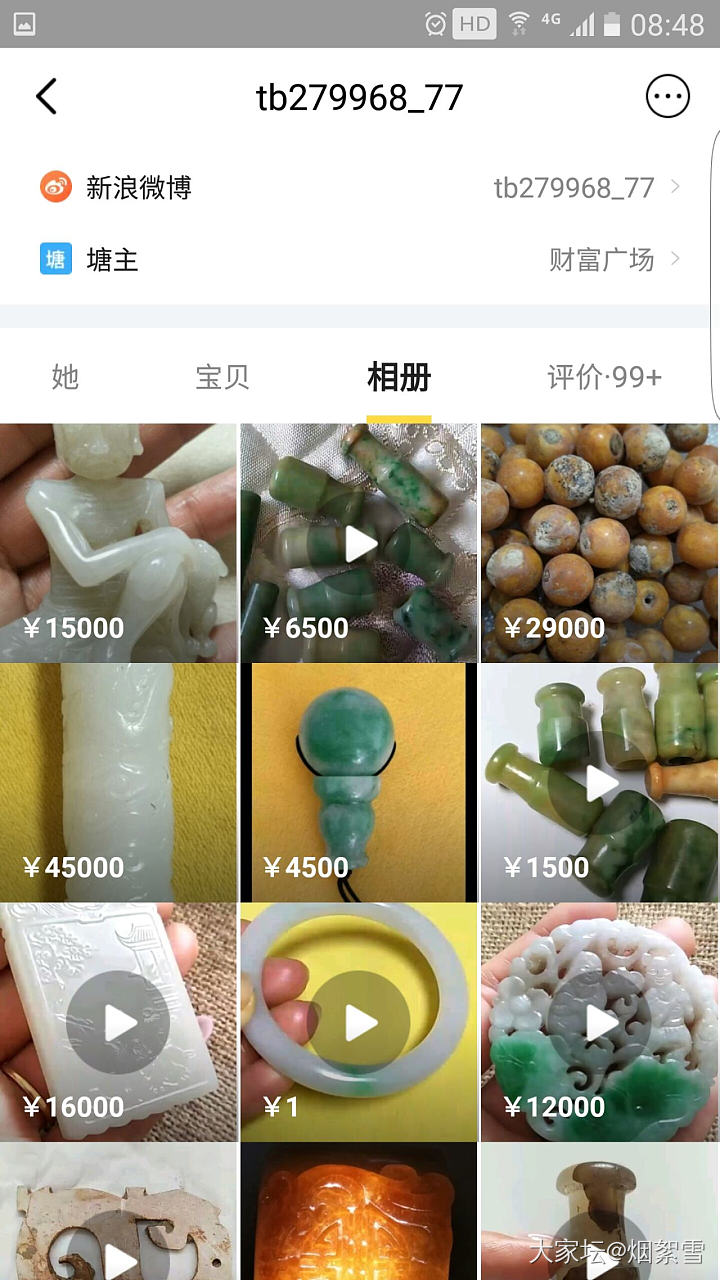Open the ¥29000 orange beads item
Image resolution: width=720 pixels, height=1280 pixels.
click(x=600, y=542)
